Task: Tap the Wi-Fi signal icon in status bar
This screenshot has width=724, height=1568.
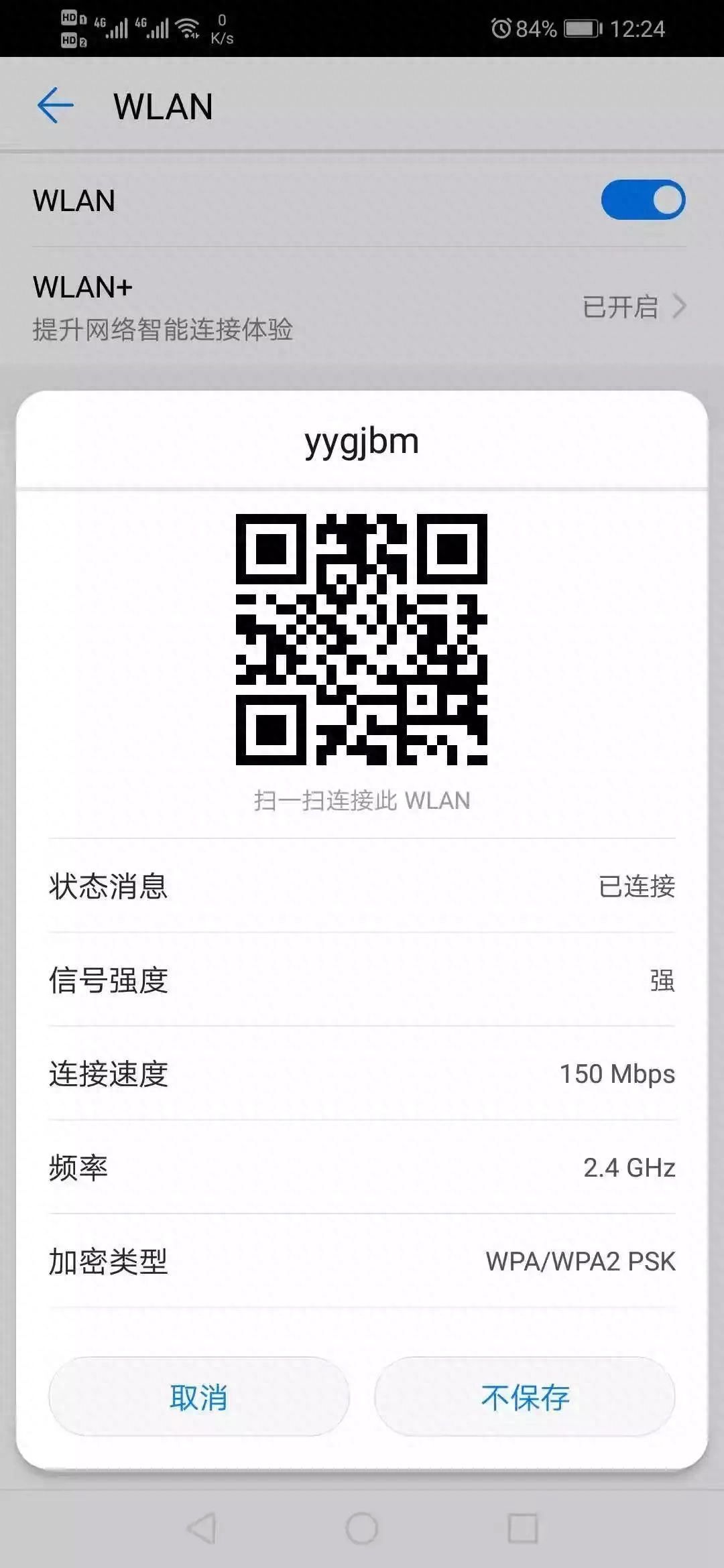Action: (x=186, y=27)
